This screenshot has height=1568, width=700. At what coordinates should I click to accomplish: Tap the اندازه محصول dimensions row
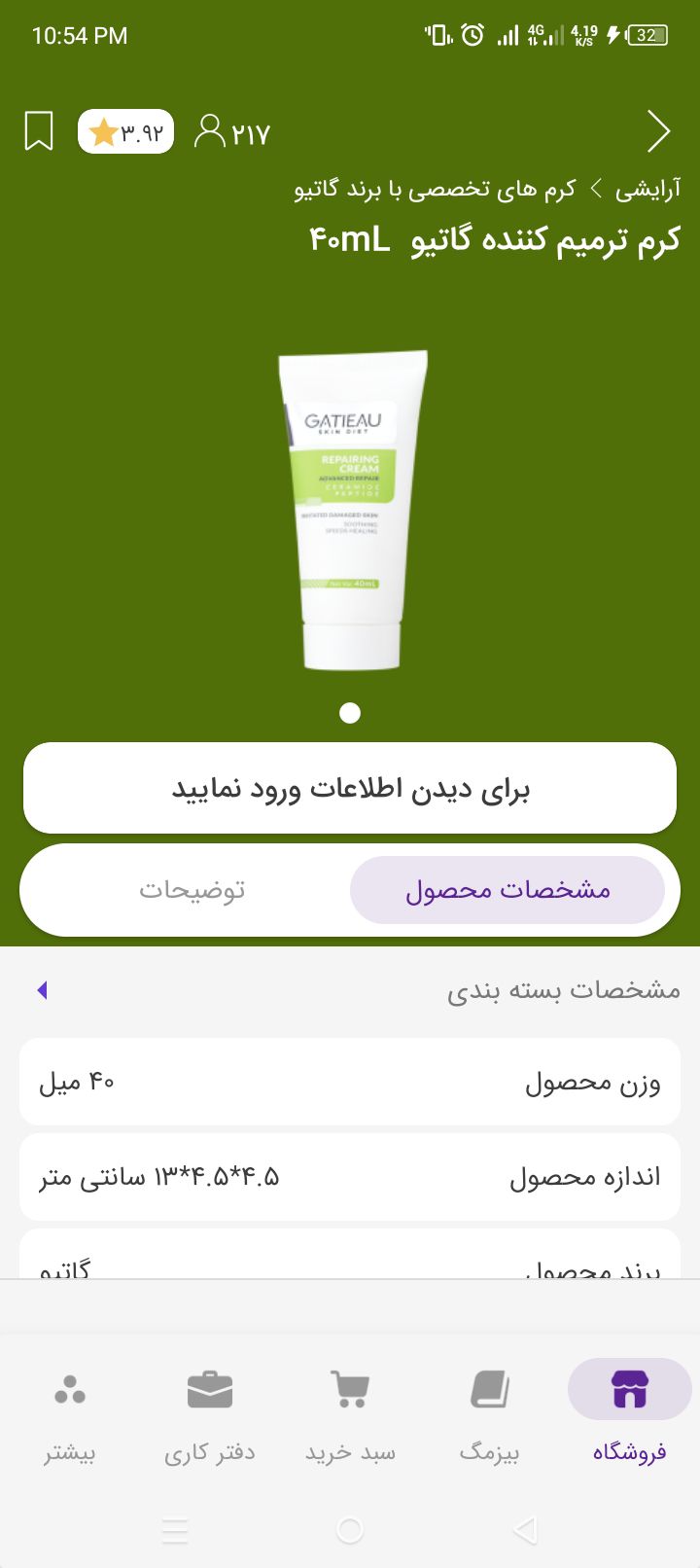coord(350,1176)
